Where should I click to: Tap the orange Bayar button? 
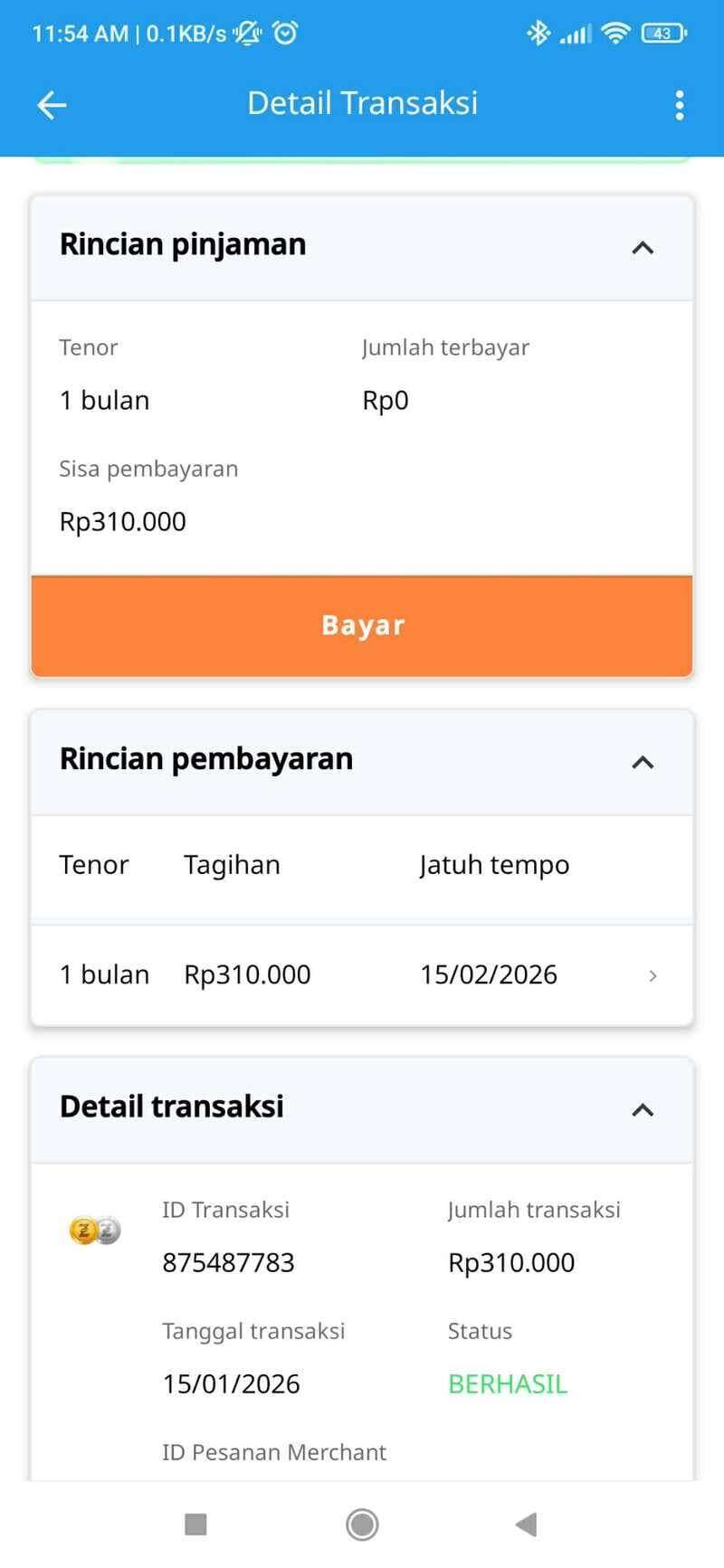coord(362,625)
